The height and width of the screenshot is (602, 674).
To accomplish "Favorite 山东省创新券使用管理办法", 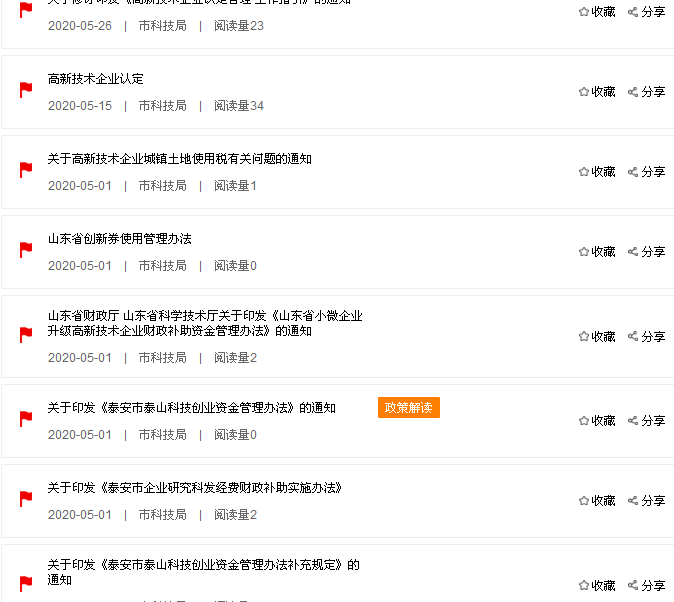I will [597, 252].
